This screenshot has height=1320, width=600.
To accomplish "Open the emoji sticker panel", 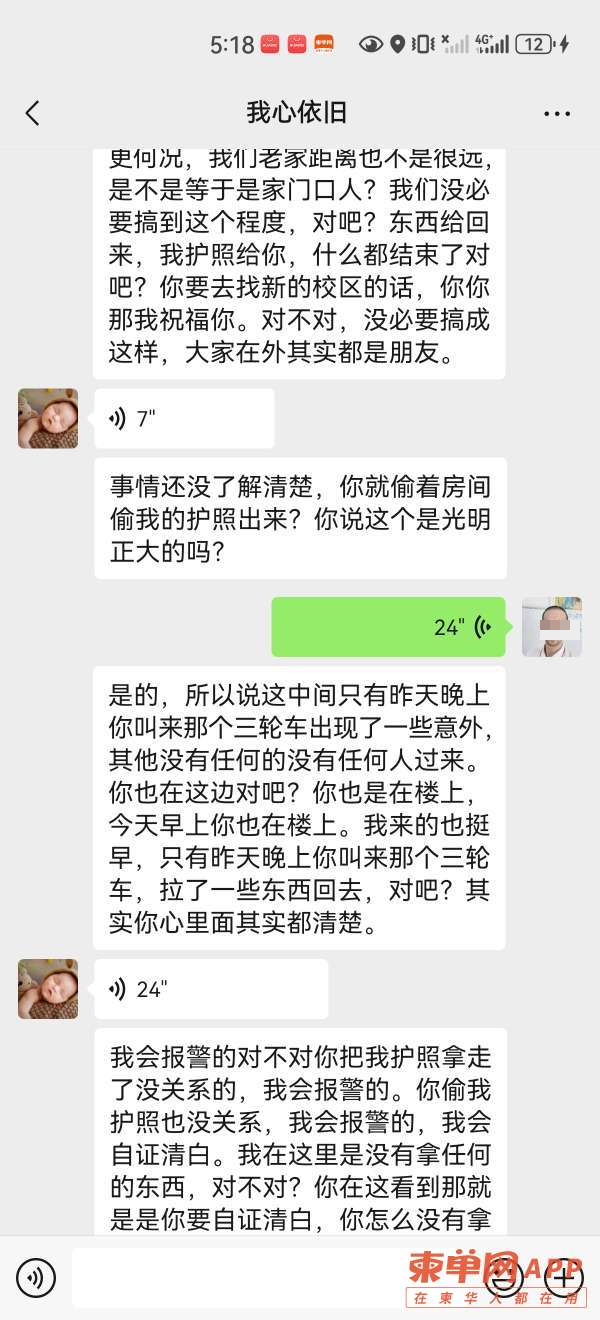I will pos(505,1277).
